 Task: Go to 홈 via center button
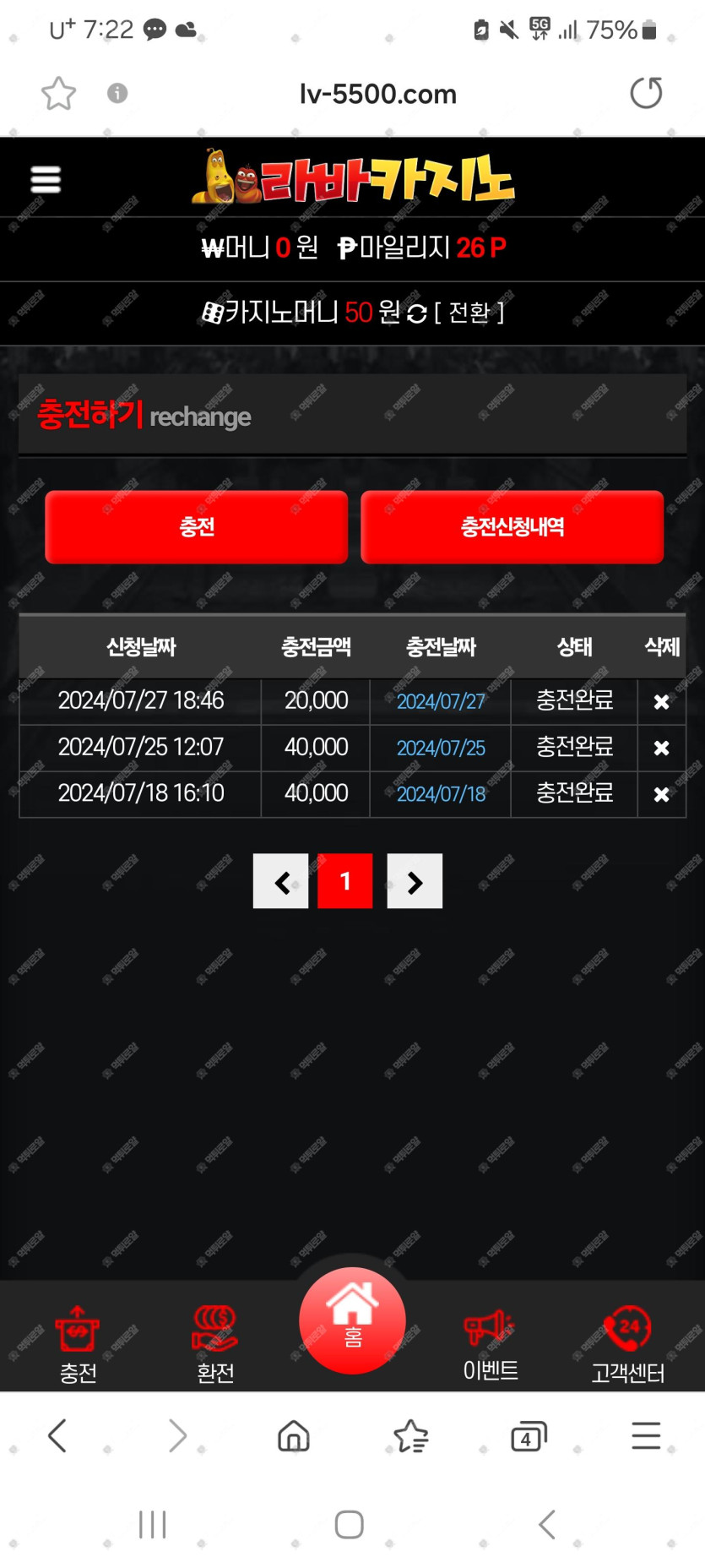point(352,1320)
